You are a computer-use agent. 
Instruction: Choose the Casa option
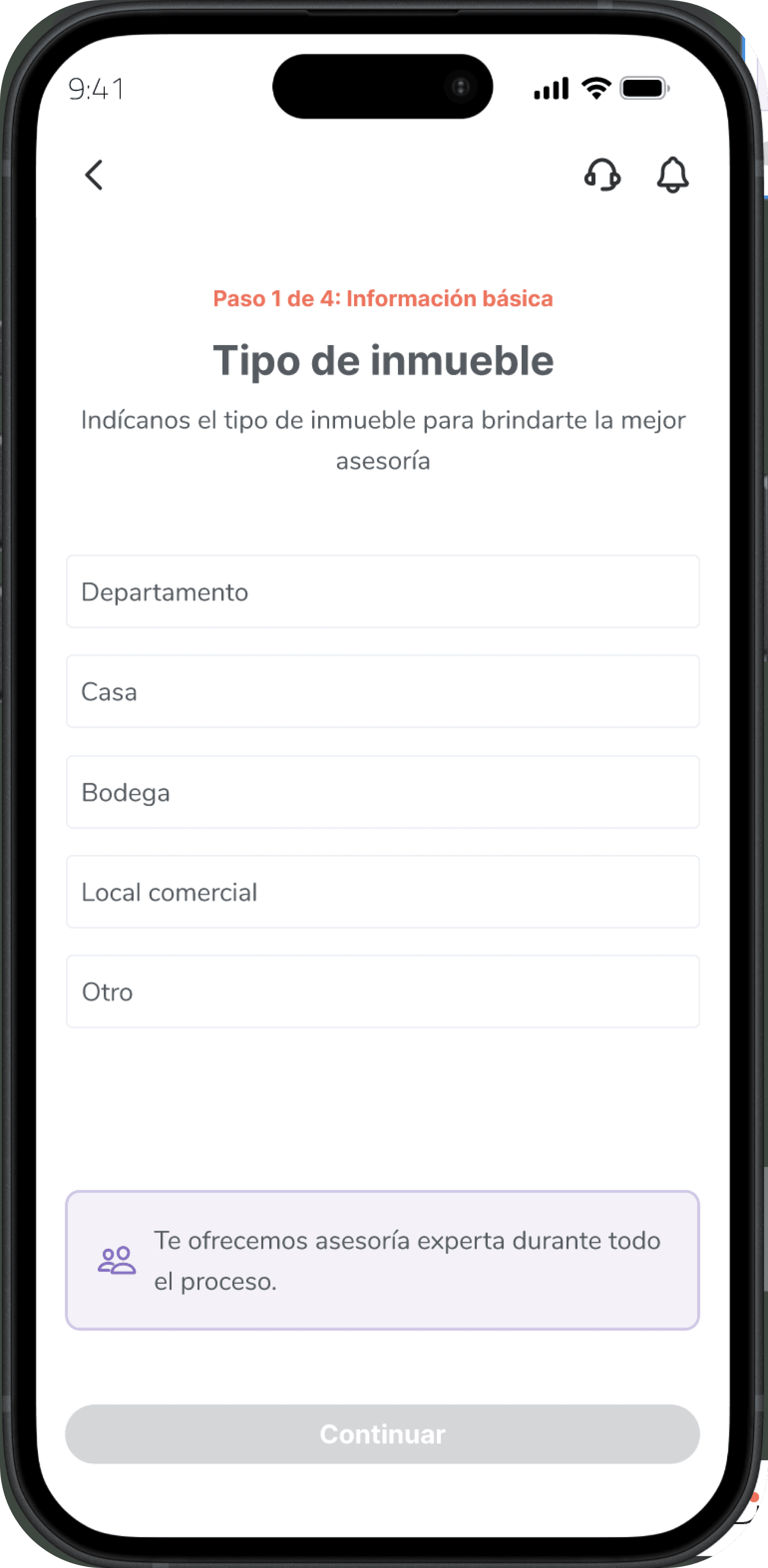click(x=382, y=691)
